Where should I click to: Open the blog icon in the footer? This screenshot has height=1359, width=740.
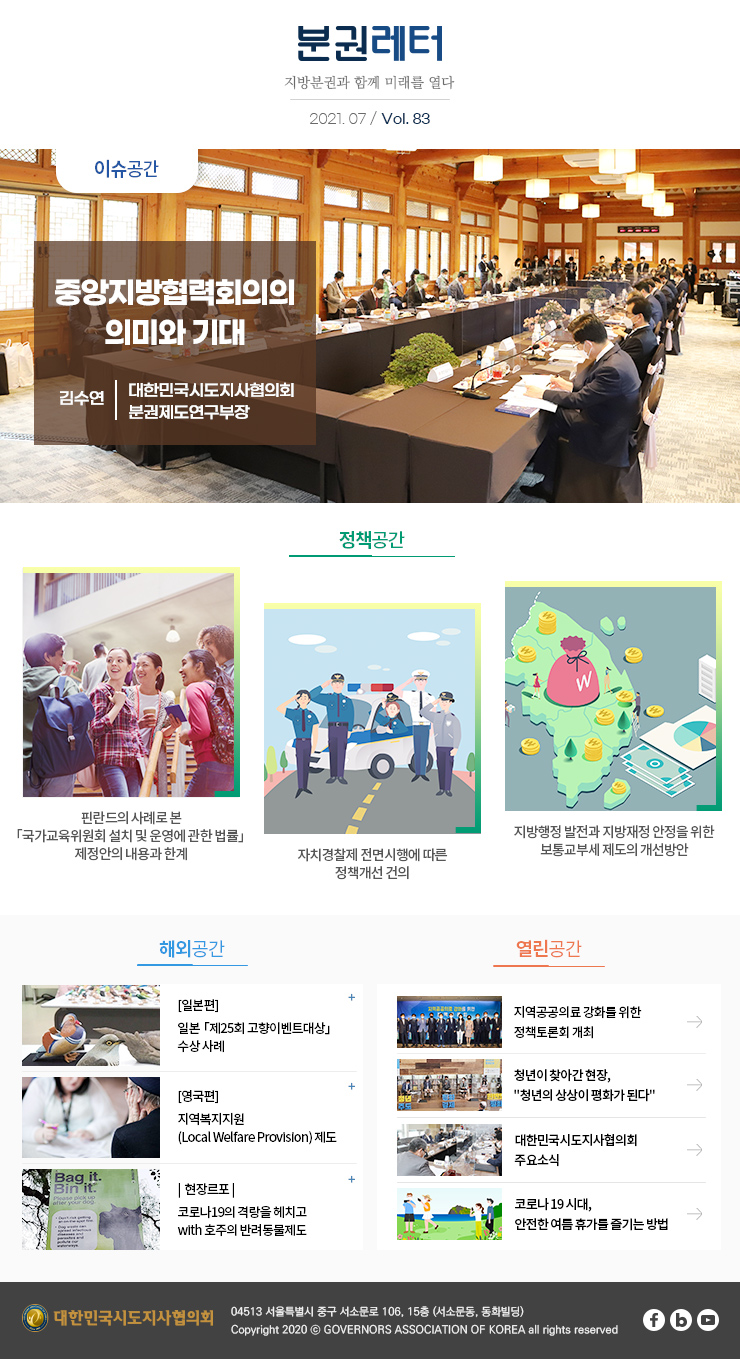tap(681, 1319)
